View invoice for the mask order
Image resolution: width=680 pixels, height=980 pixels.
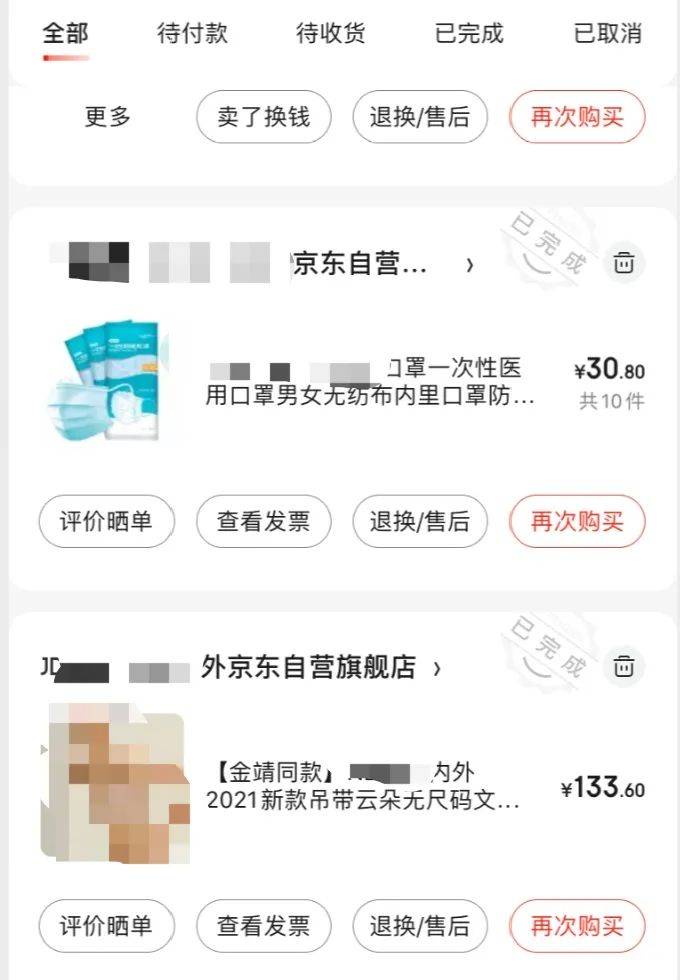tap(264, 521)
